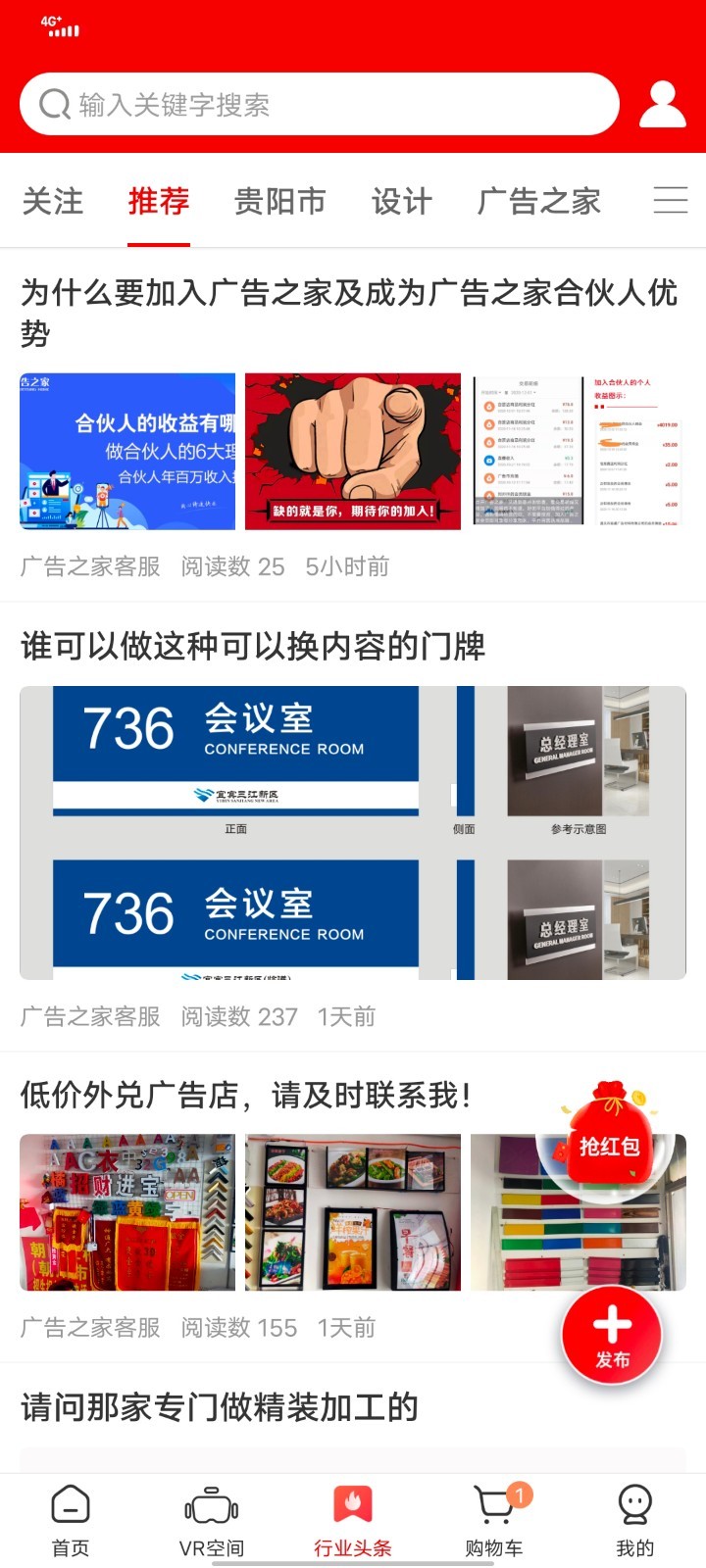Tap the keyword search box
This screenshot has width=706, height=1568.
pos(319,105)
